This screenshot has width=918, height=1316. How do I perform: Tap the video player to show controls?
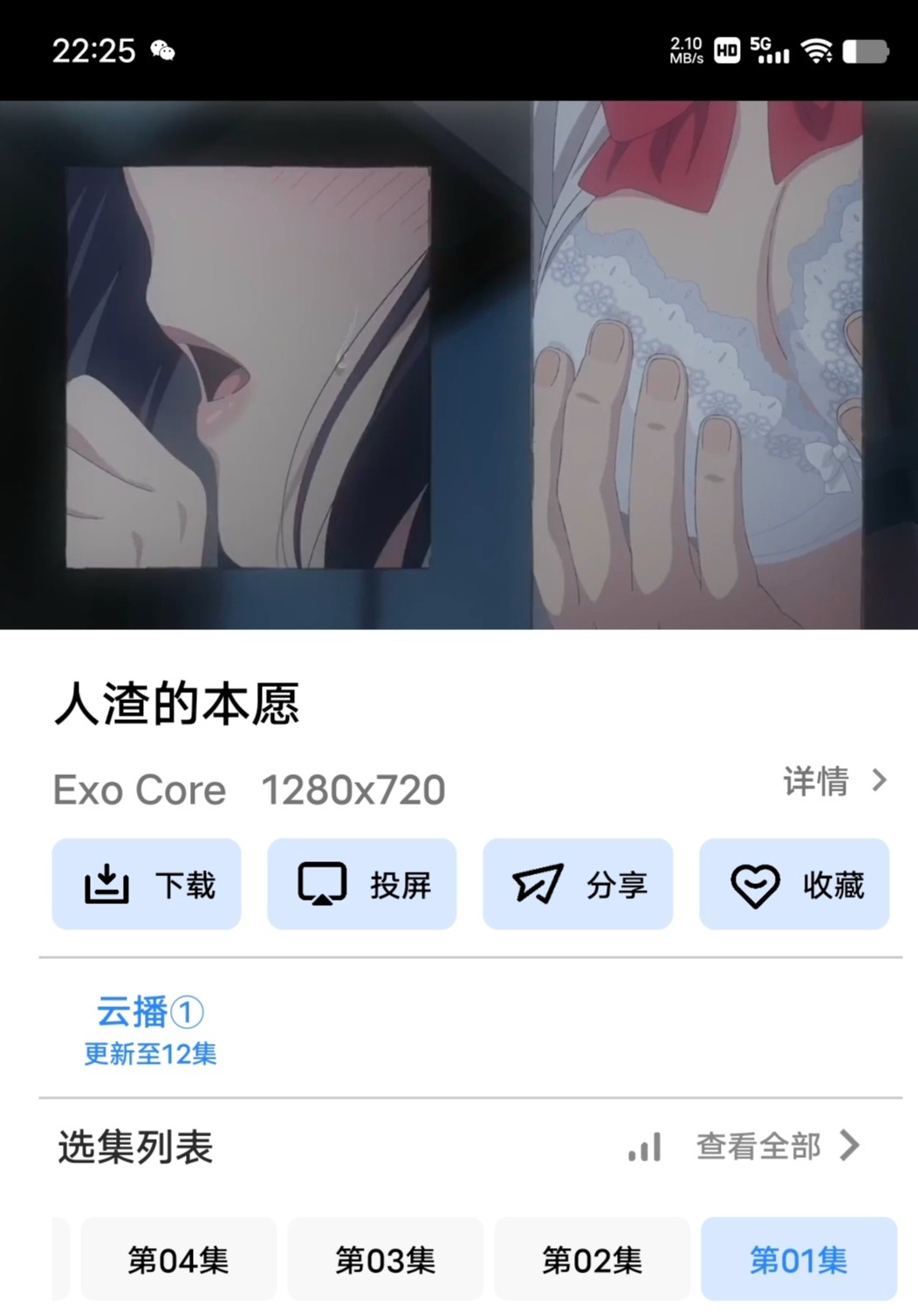459,365
